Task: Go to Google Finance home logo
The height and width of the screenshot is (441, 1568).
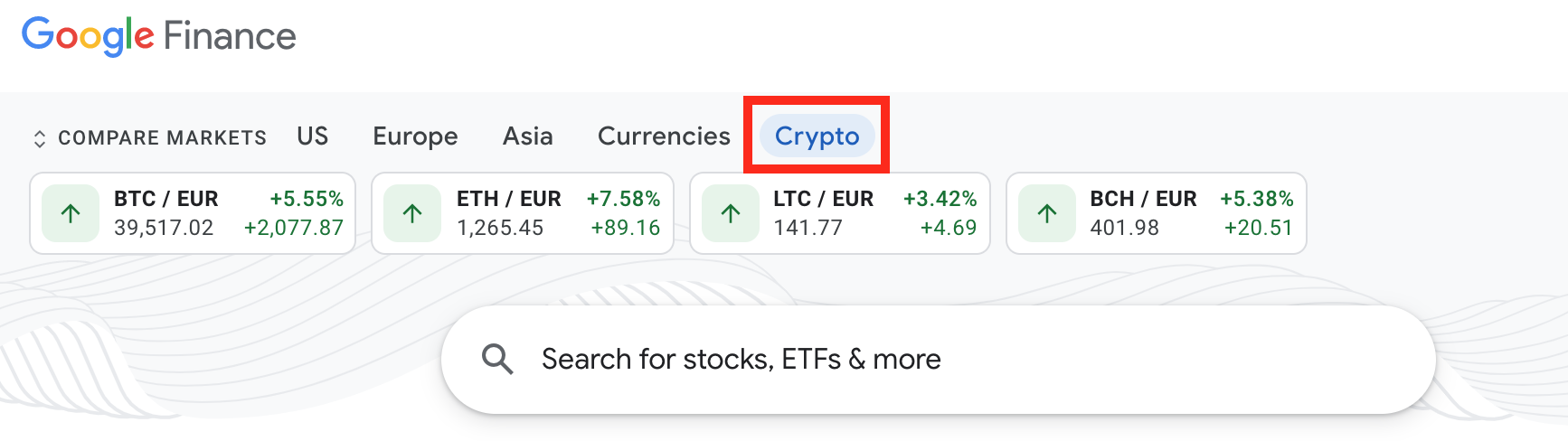Action: click(x=159, y=36)
